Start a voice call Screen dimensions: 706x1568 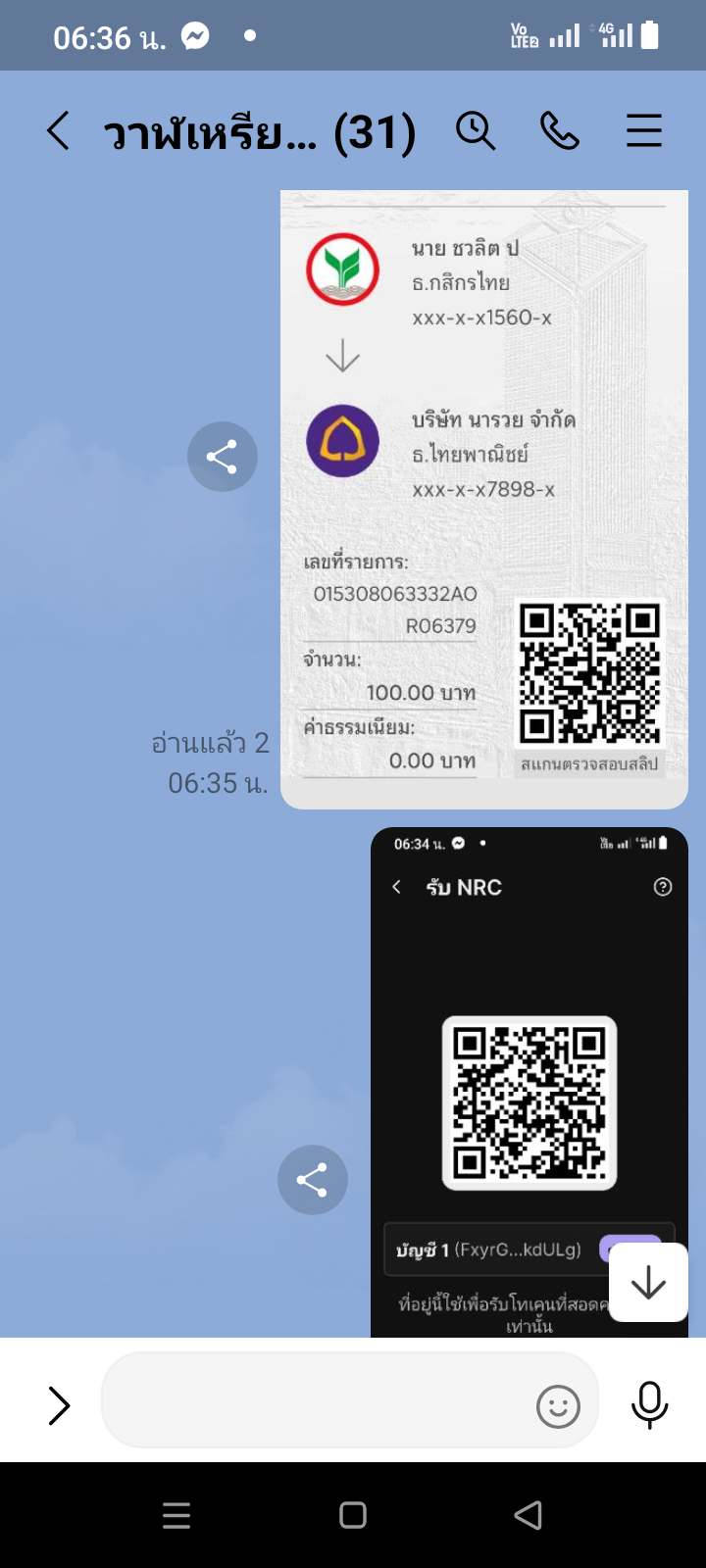560,130
